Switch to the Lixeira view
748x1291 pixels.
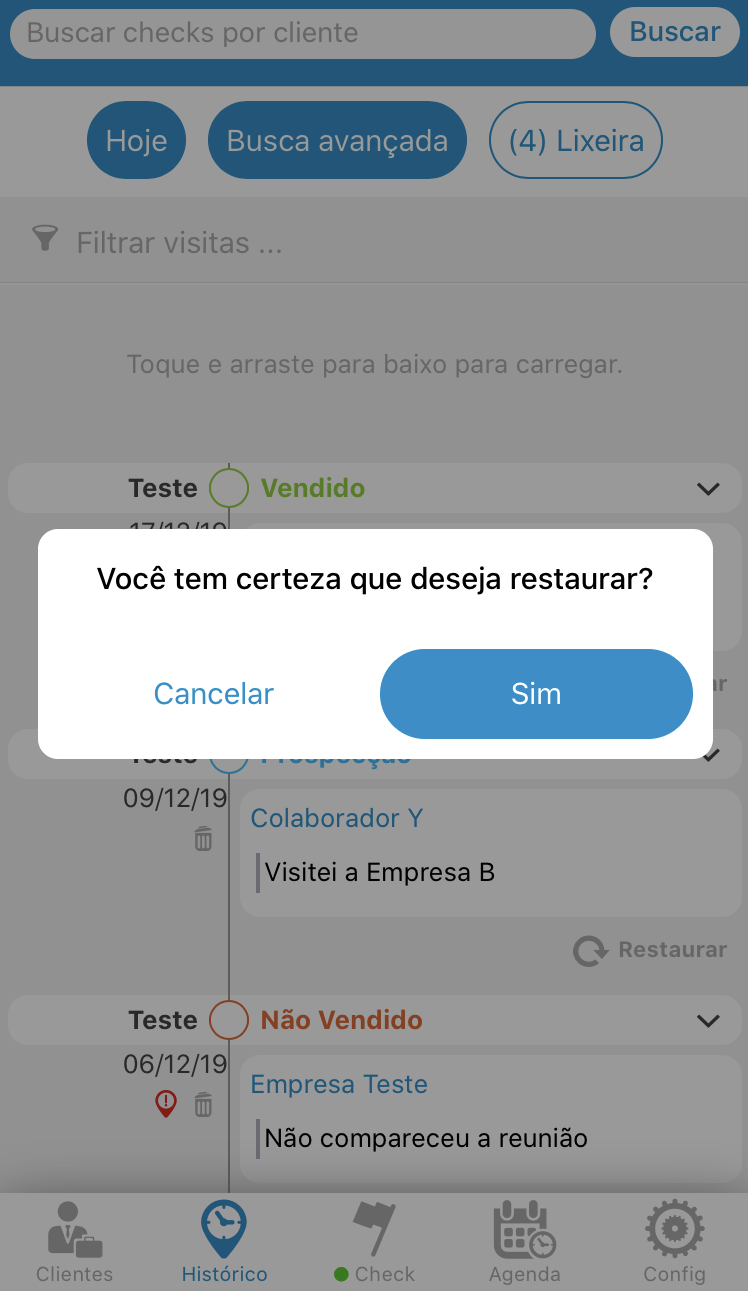[575, 140]
